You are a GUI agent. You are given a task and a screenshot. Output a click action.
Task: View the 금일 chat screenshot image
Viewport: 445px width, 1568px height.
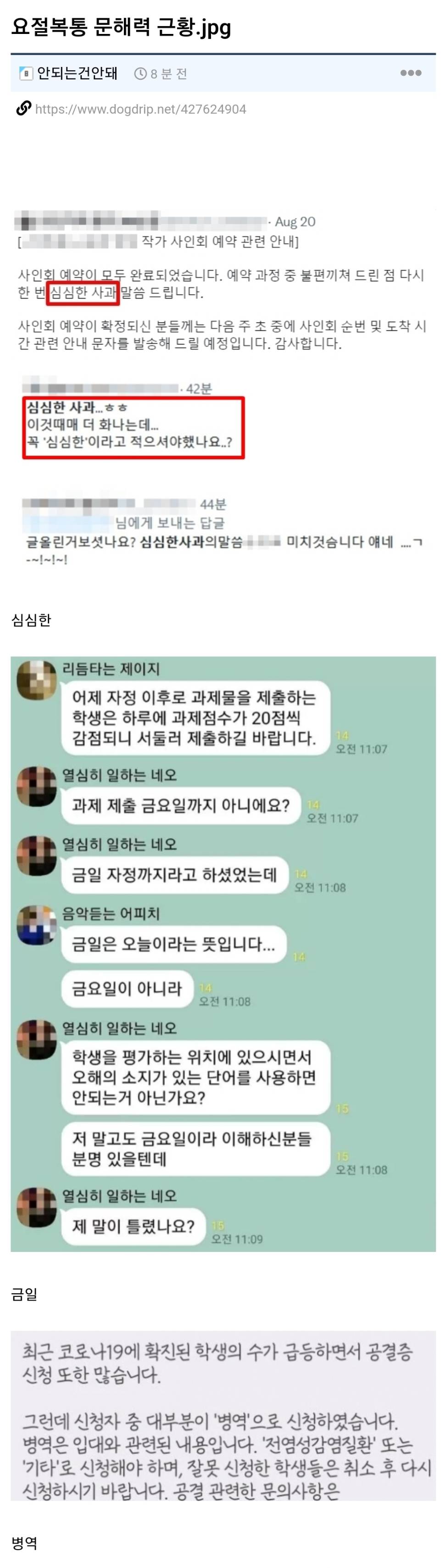click(x=223, y=953)
